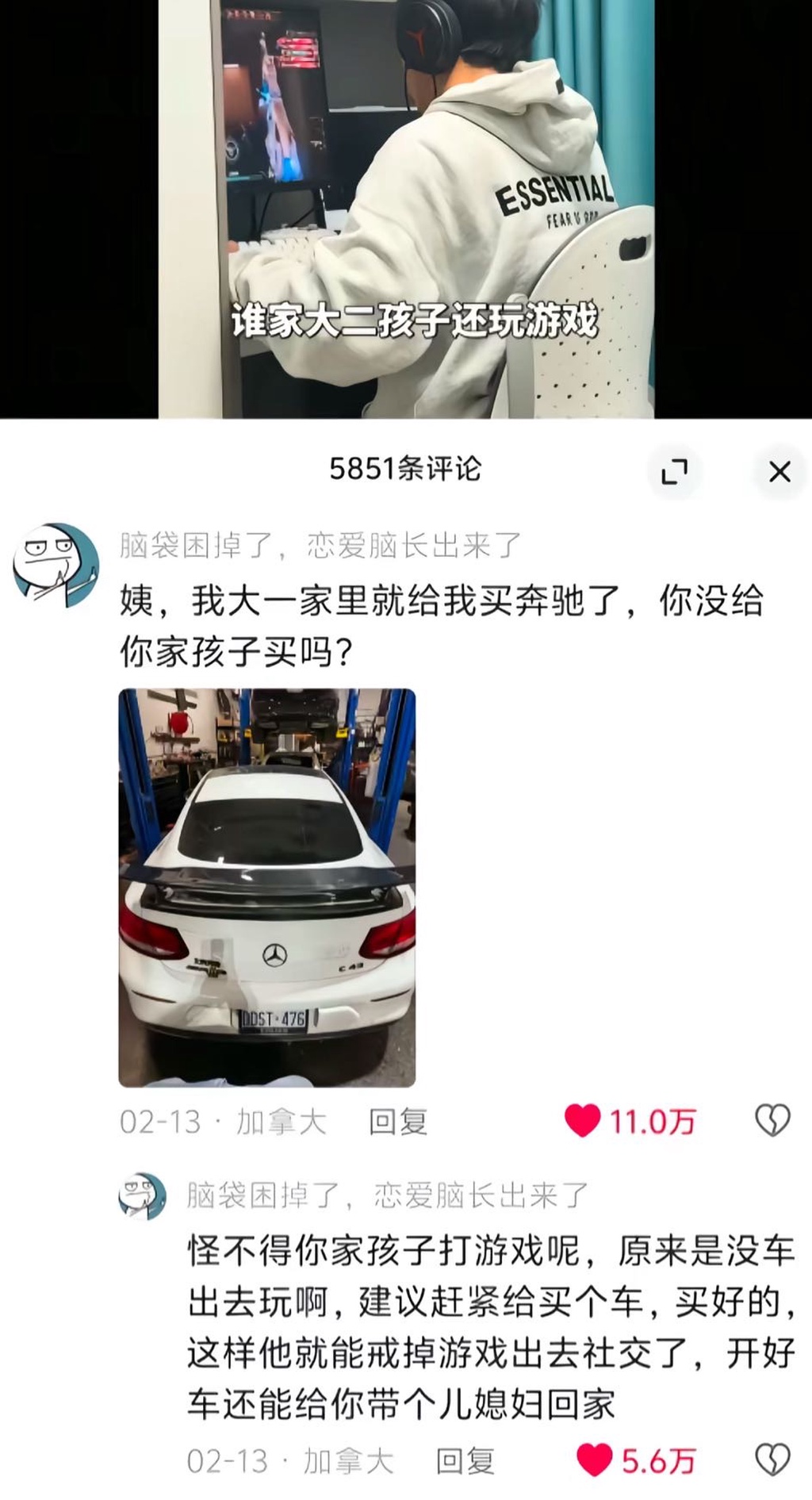The height and width of the screenshot is (1500, 812).
Task: Open the commenter's large profile avatar
Action: 56,565
